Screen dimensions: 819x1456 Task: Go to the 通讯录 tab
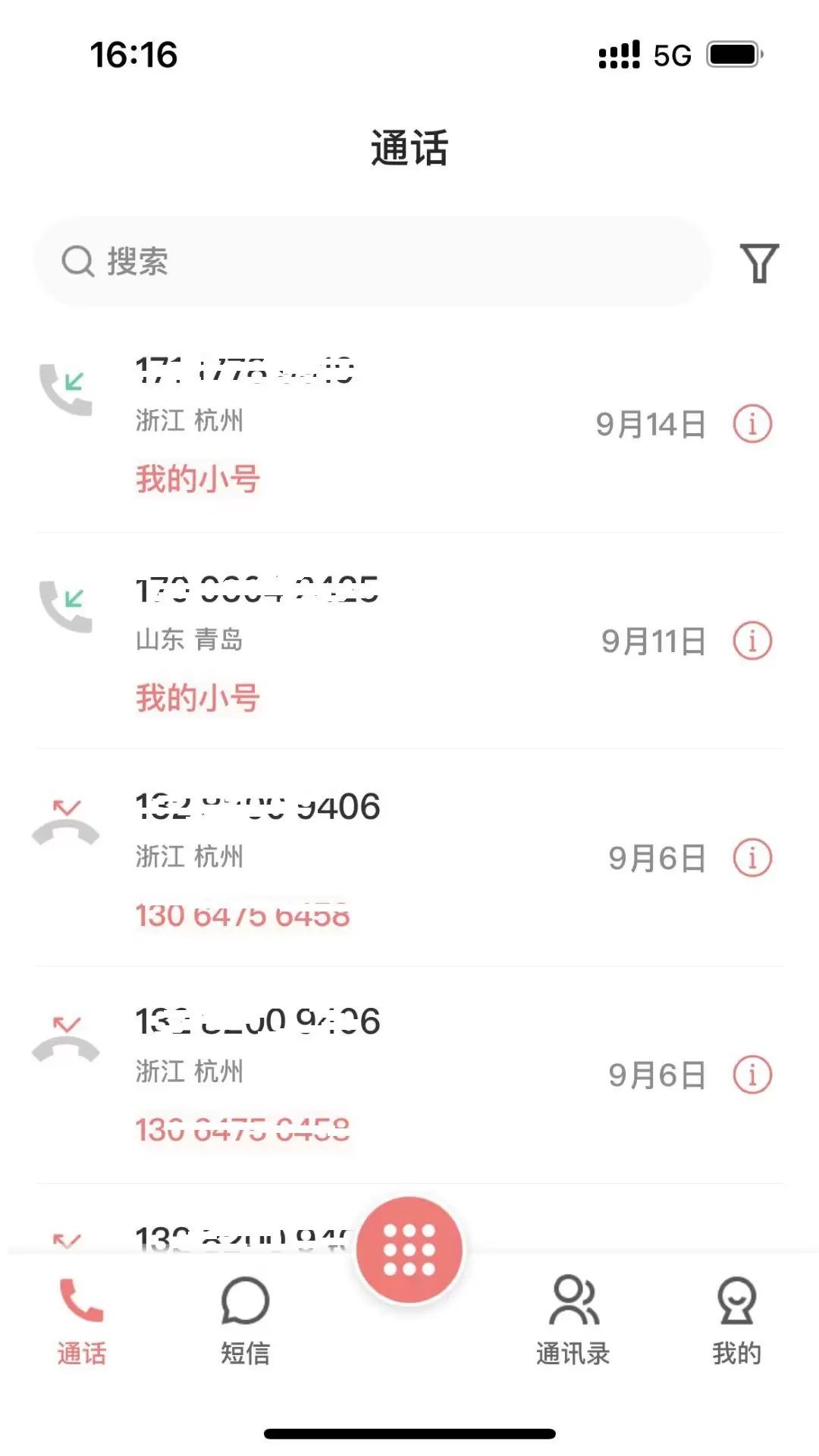click(x=573, y=1320)
